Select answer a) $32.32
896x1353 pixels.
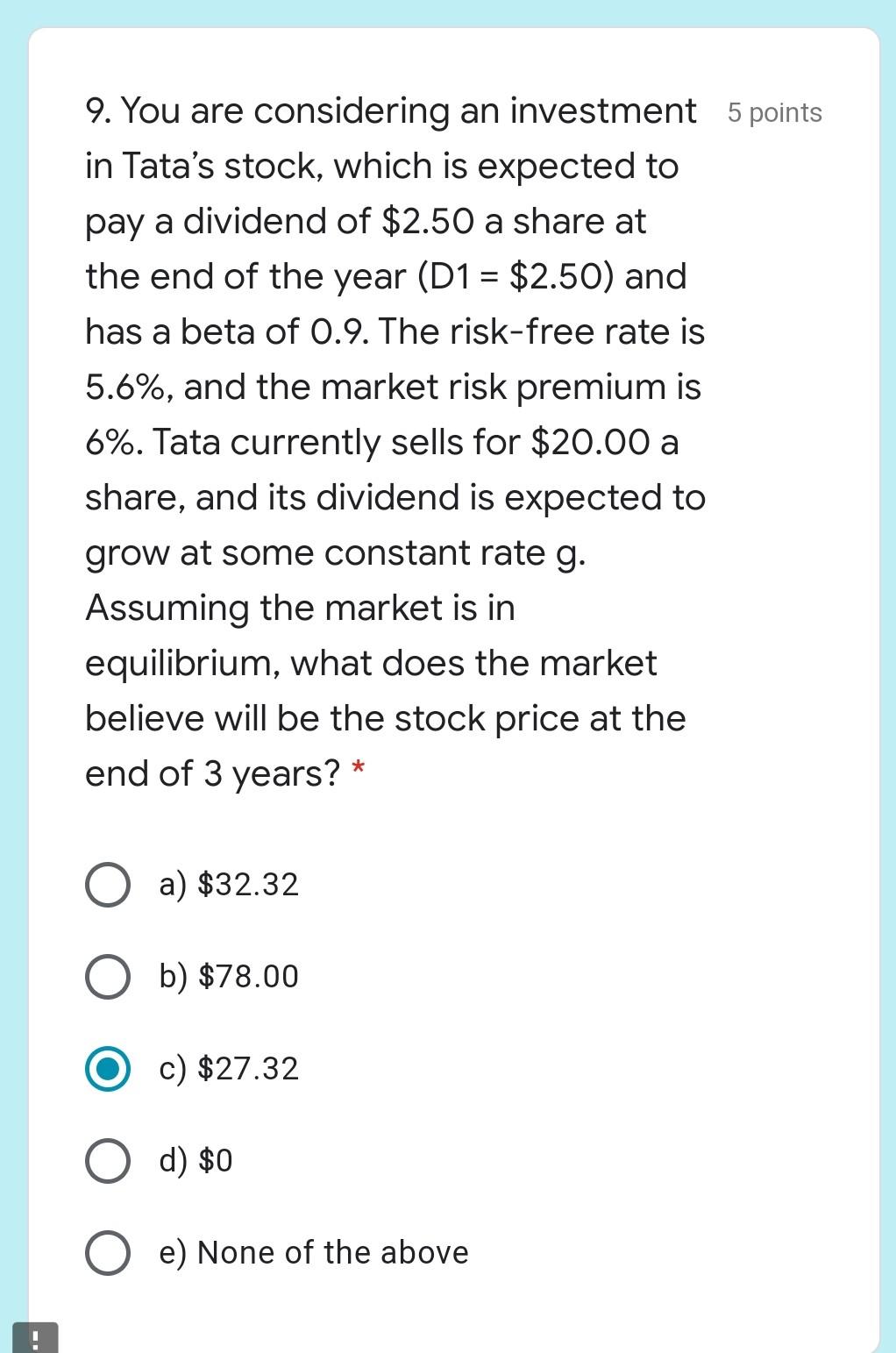click(108, 885)
